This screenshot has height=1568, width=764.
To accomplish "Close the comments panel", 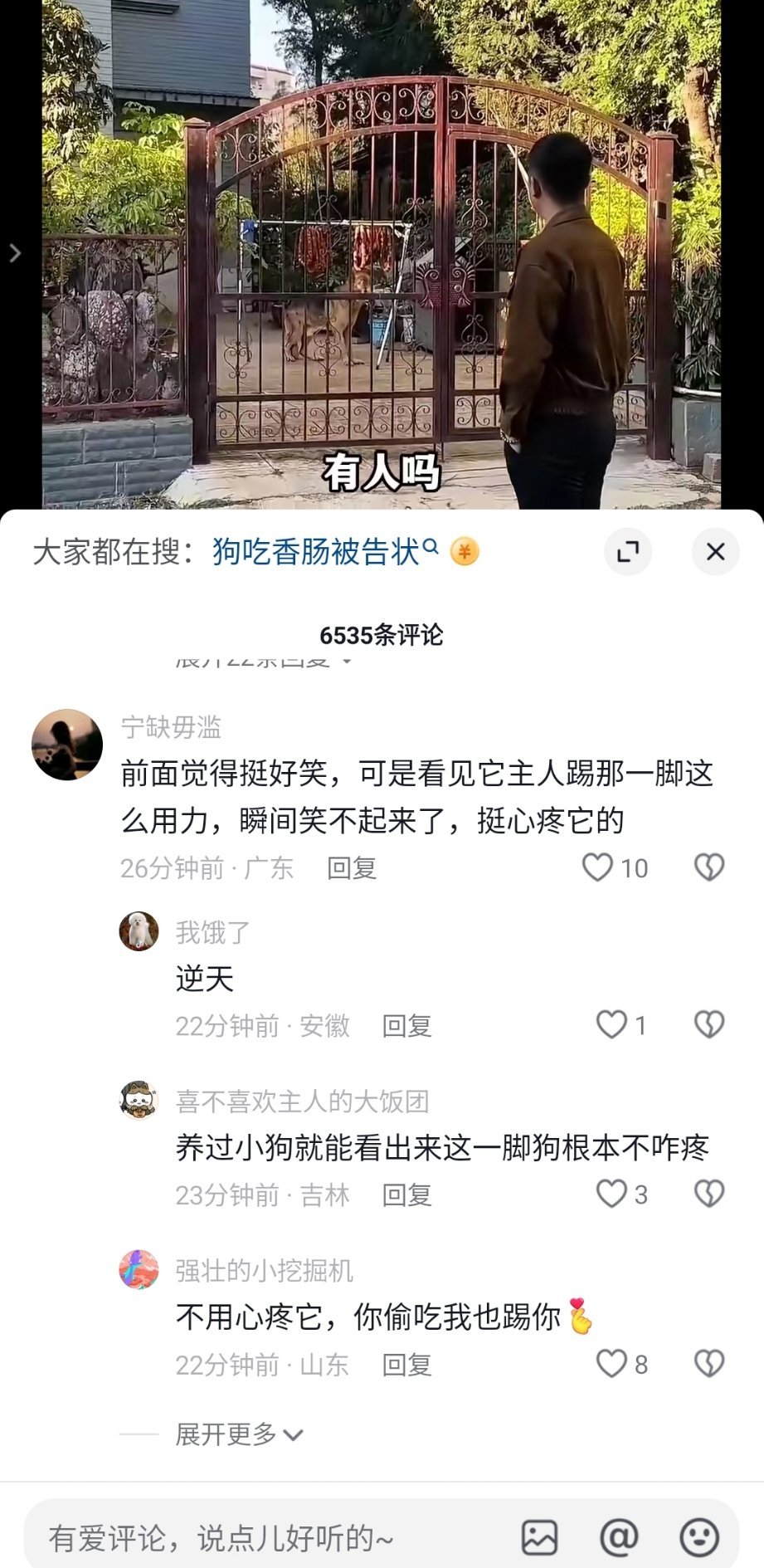I will (x=715, y=552).
